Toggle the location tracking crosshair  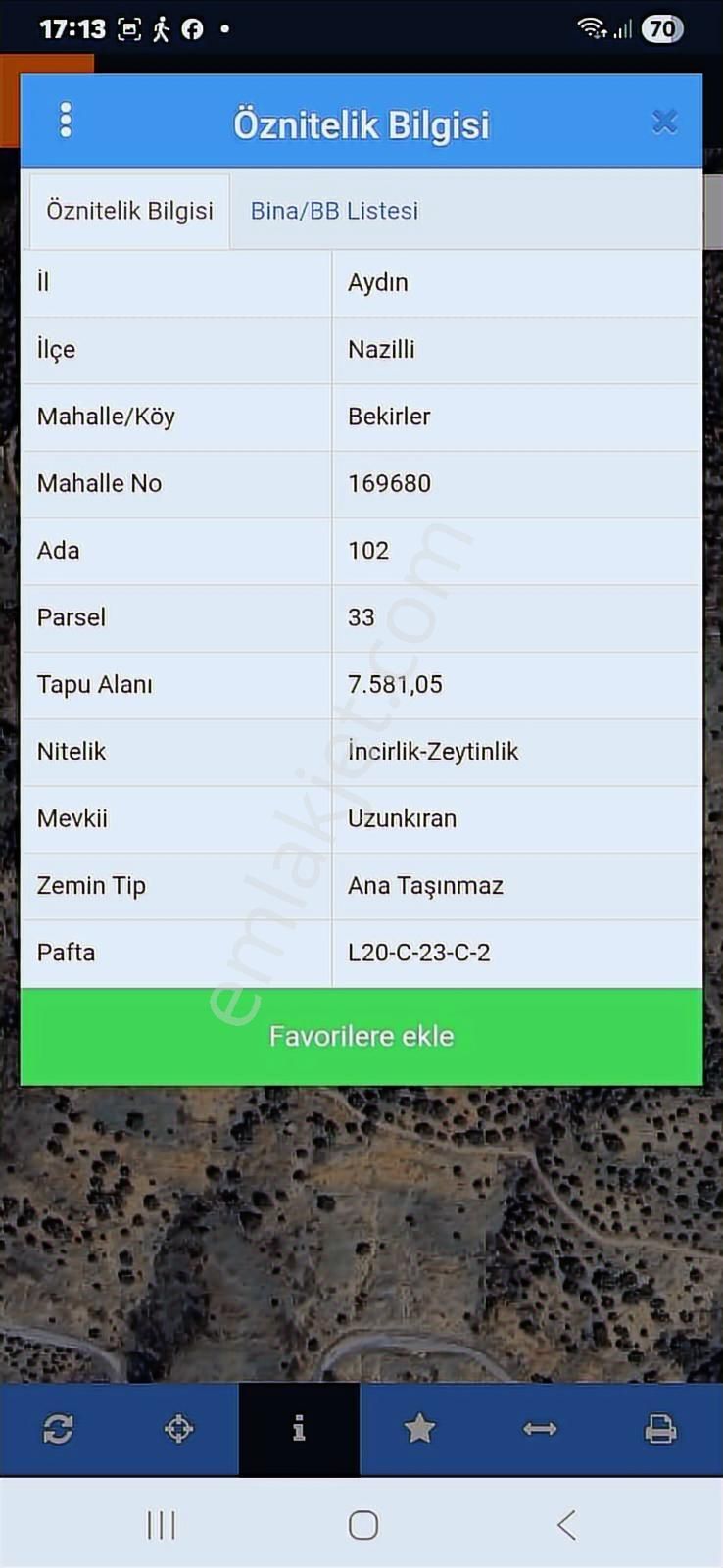[178, 1429]
